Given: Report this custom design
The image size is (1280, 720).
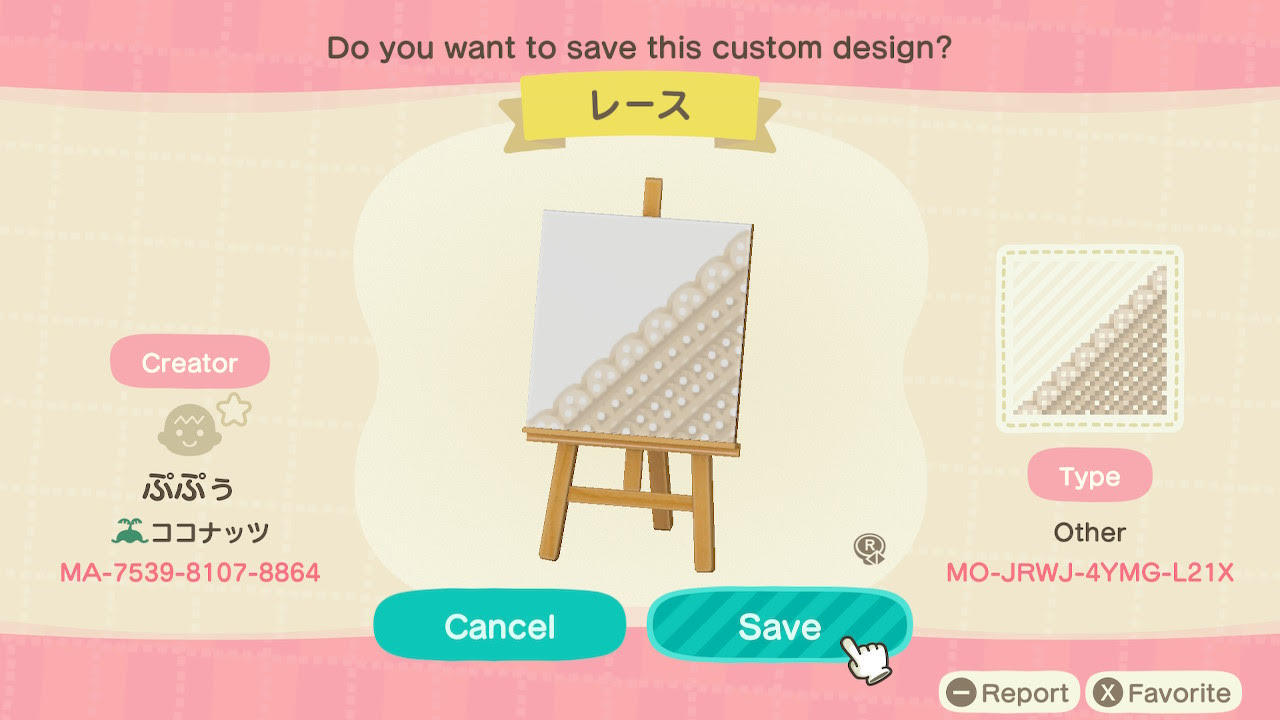Looking at the screenshot, I should 1009,693.
